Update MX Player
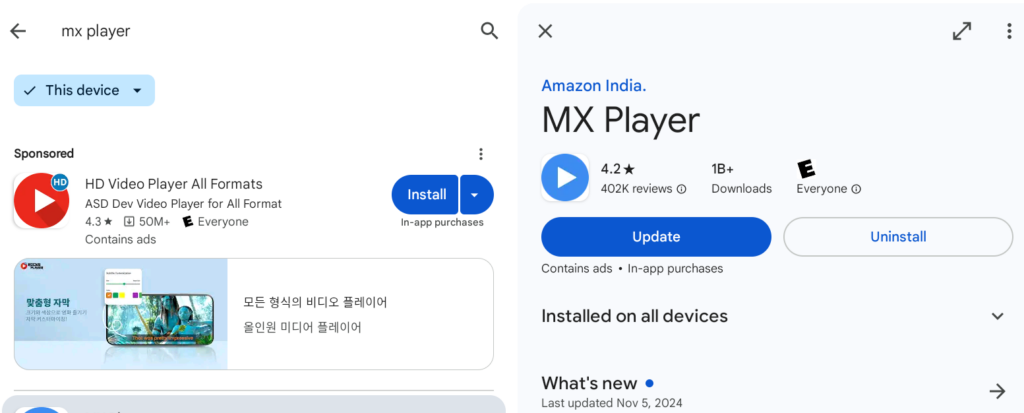Image resolution: width=1024 pixels, height=413 pixels. 656,237
